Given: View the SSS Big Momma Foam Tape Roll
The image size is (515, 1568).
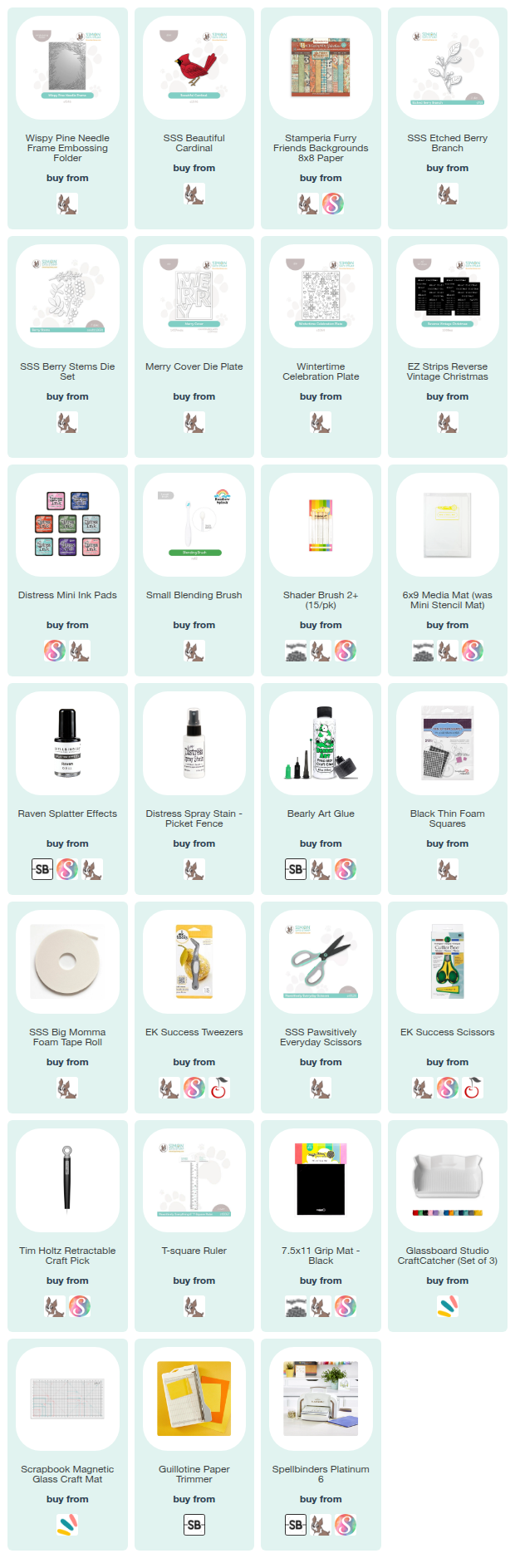Looking at the screenshot, I should [x=67, y=961].
